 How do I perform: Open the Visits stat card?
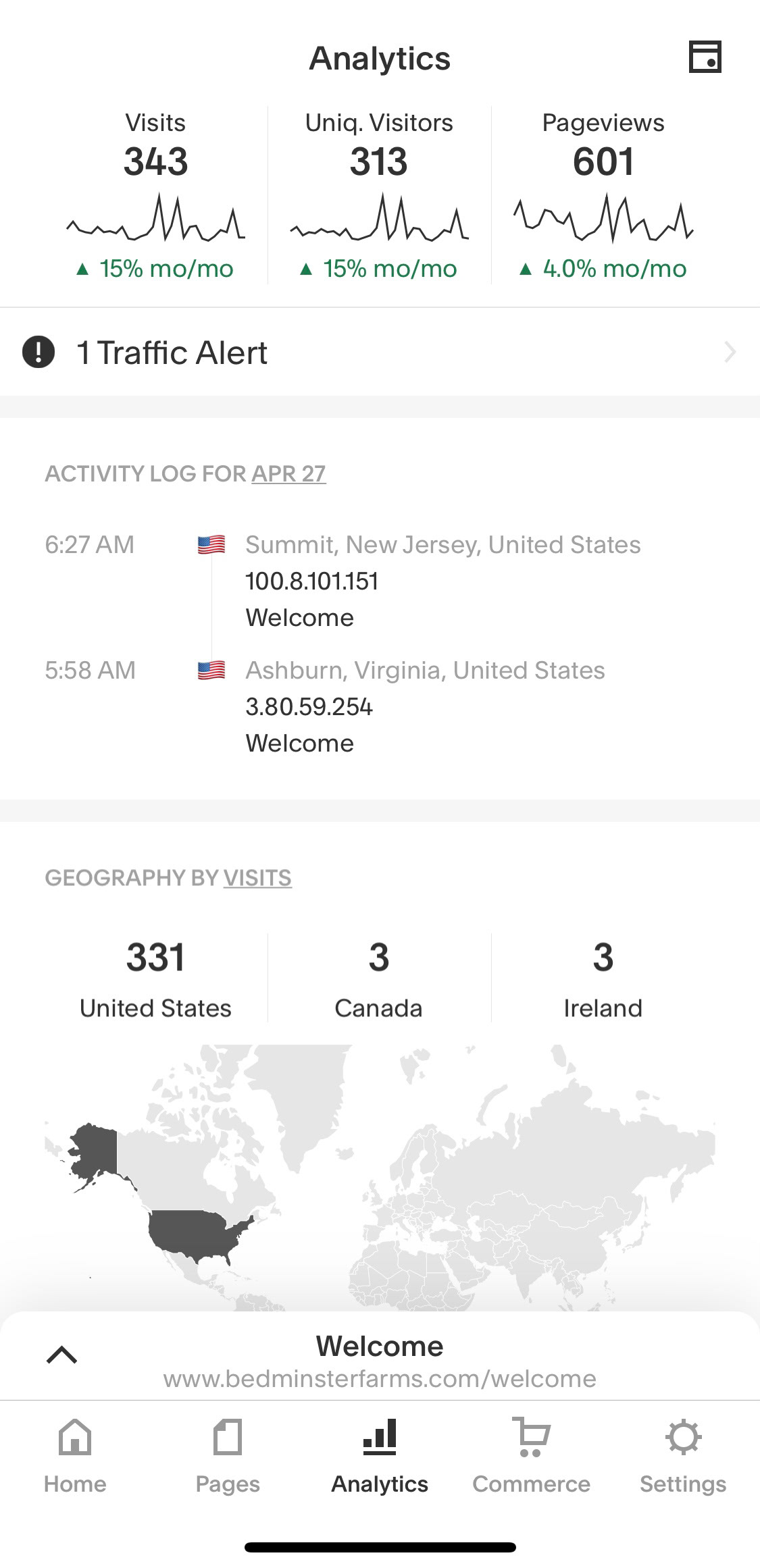(155, 195)
